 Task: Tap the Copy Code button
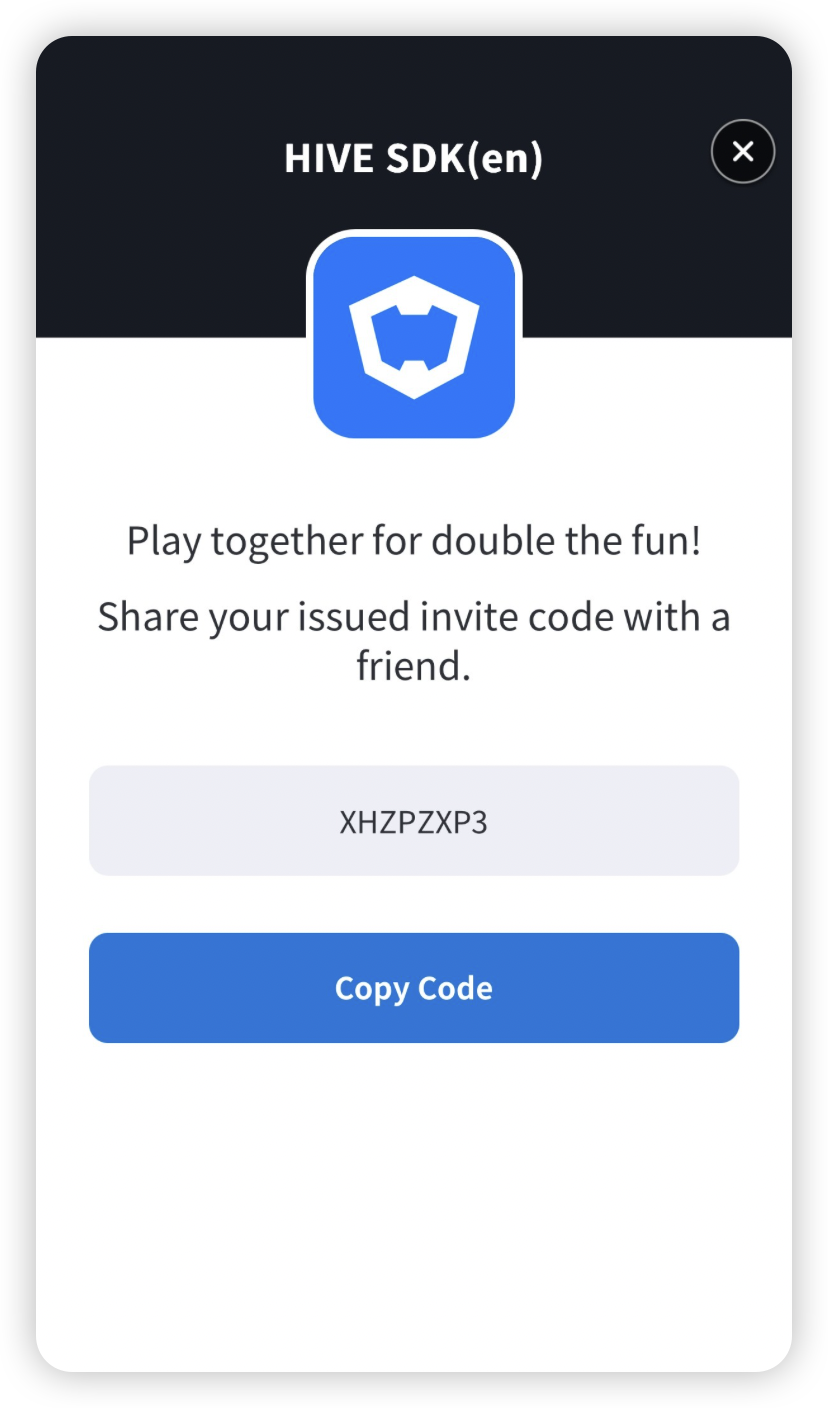coord(414,988)
